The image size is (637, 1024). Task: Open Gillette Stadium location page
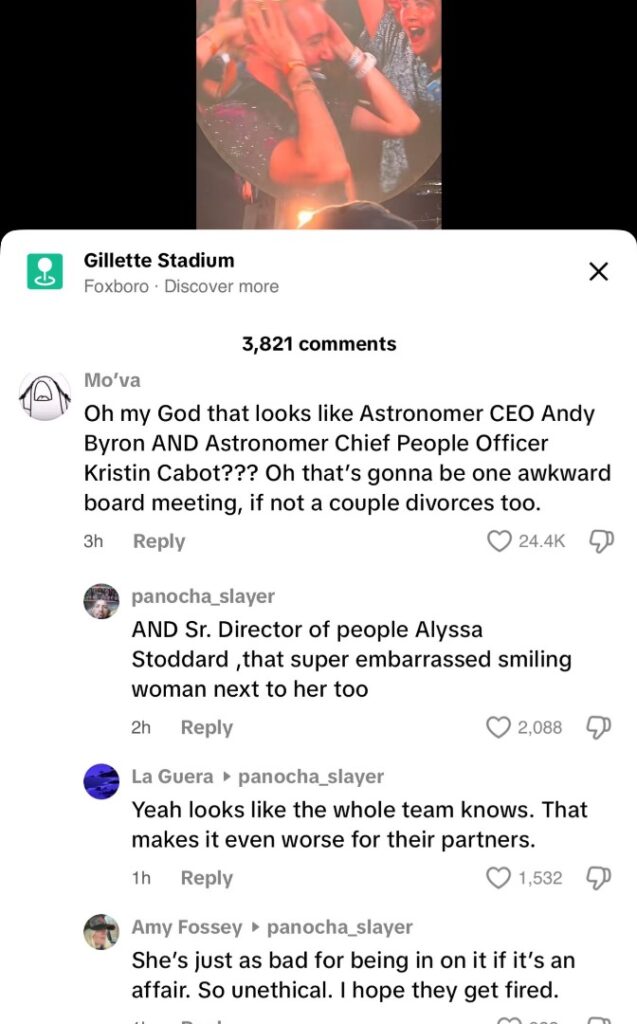(159, 260)
